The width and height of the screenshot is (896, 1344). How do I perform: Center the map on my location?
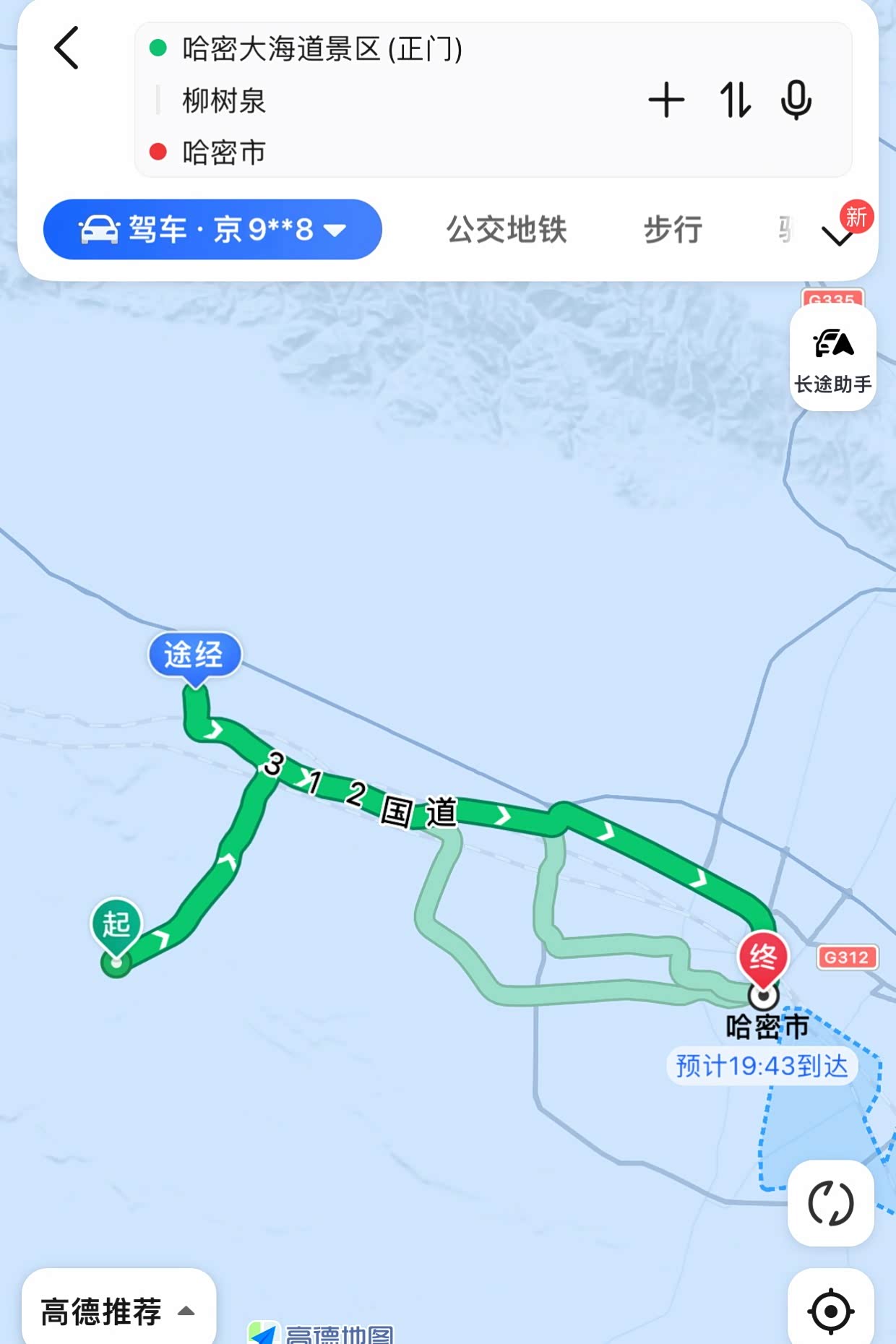831,1310
